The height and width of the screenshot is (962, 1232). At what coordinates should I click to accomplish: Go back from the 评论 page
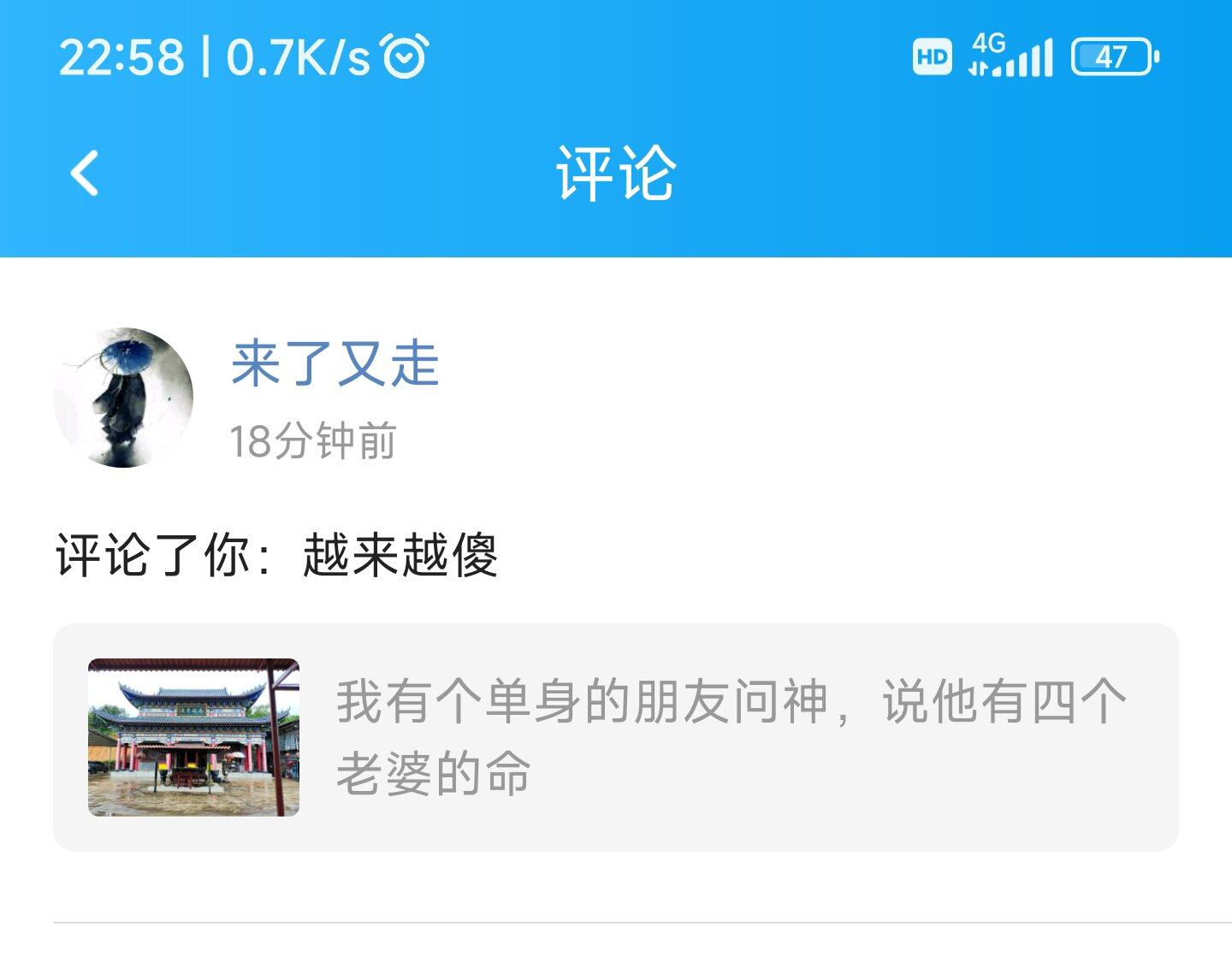[84, 174]
